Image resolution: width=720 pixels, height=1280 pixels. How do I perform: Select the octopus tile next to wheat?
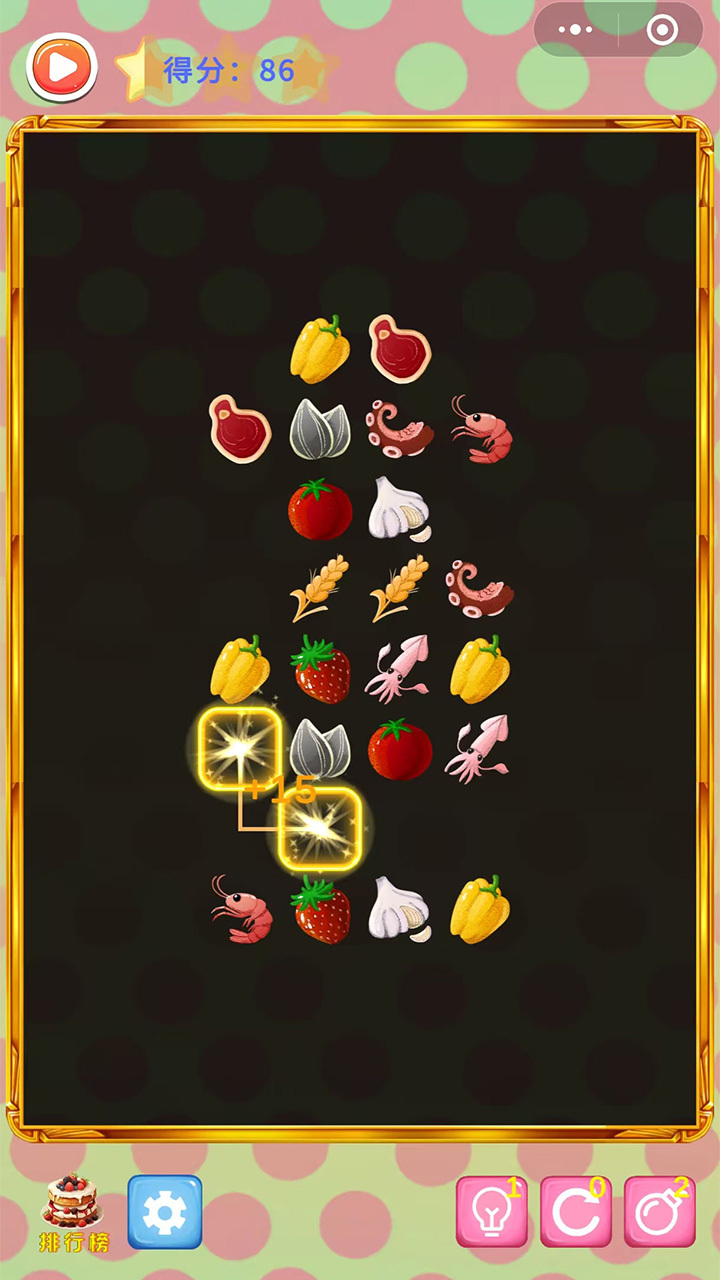(x=480, y=589)
